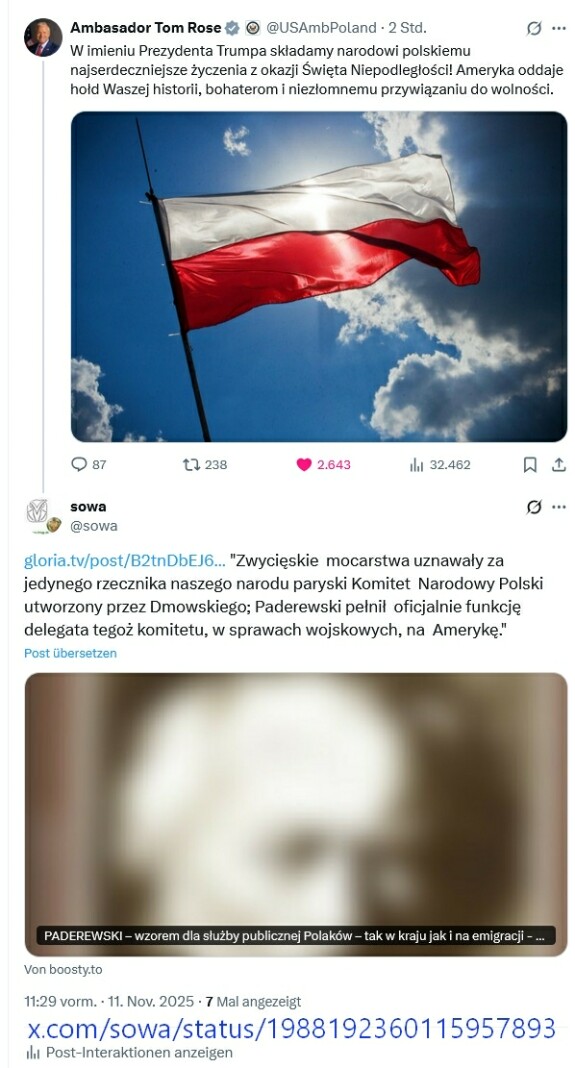The width and height of the screenshot is (575, 1068).
Task: Open the Grok icon on Tom Rose's post
Action: 534,29
